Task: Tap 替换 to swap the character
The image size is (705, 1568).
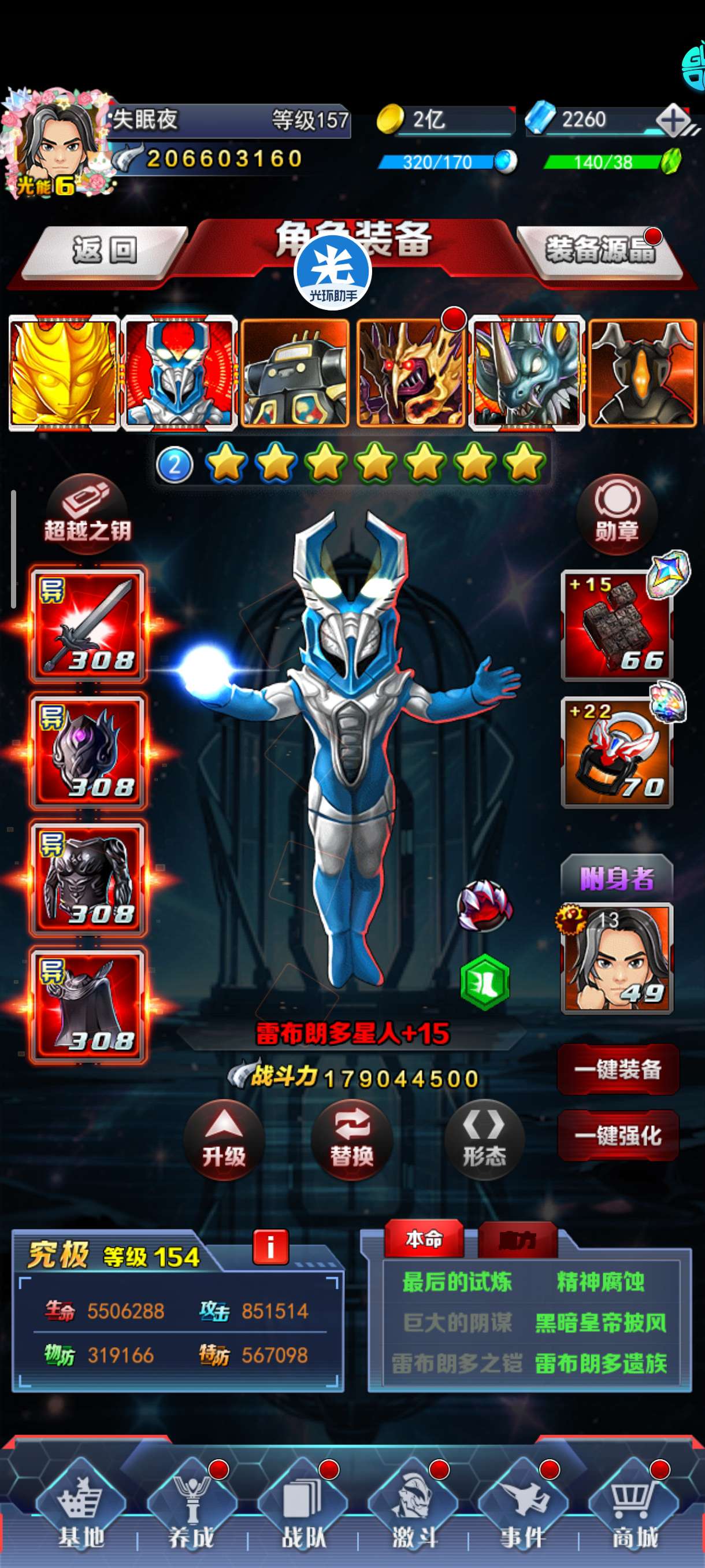Action: pyautogui.click(x=351, y=1140)
